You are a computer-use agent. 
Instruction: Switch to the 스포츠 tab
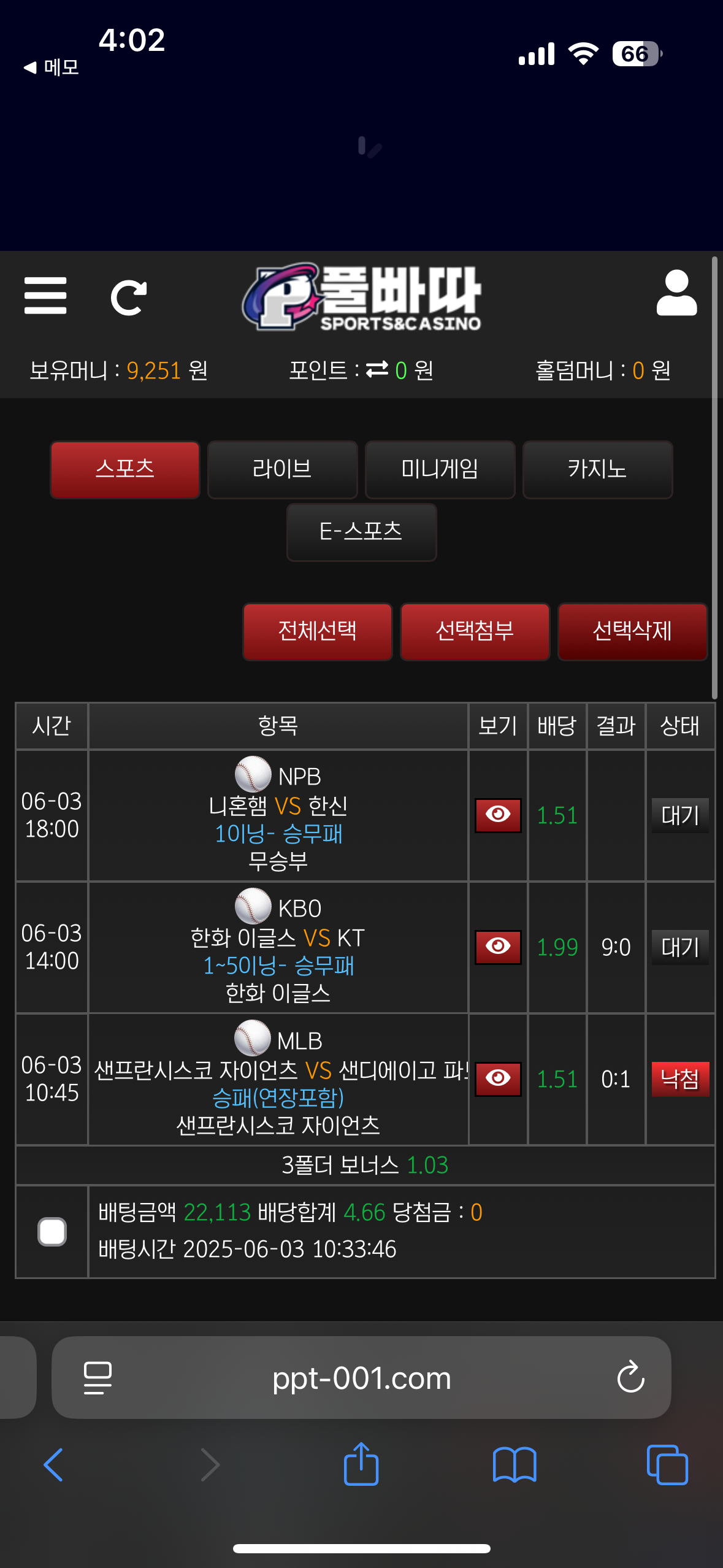(x=125, y=469)
